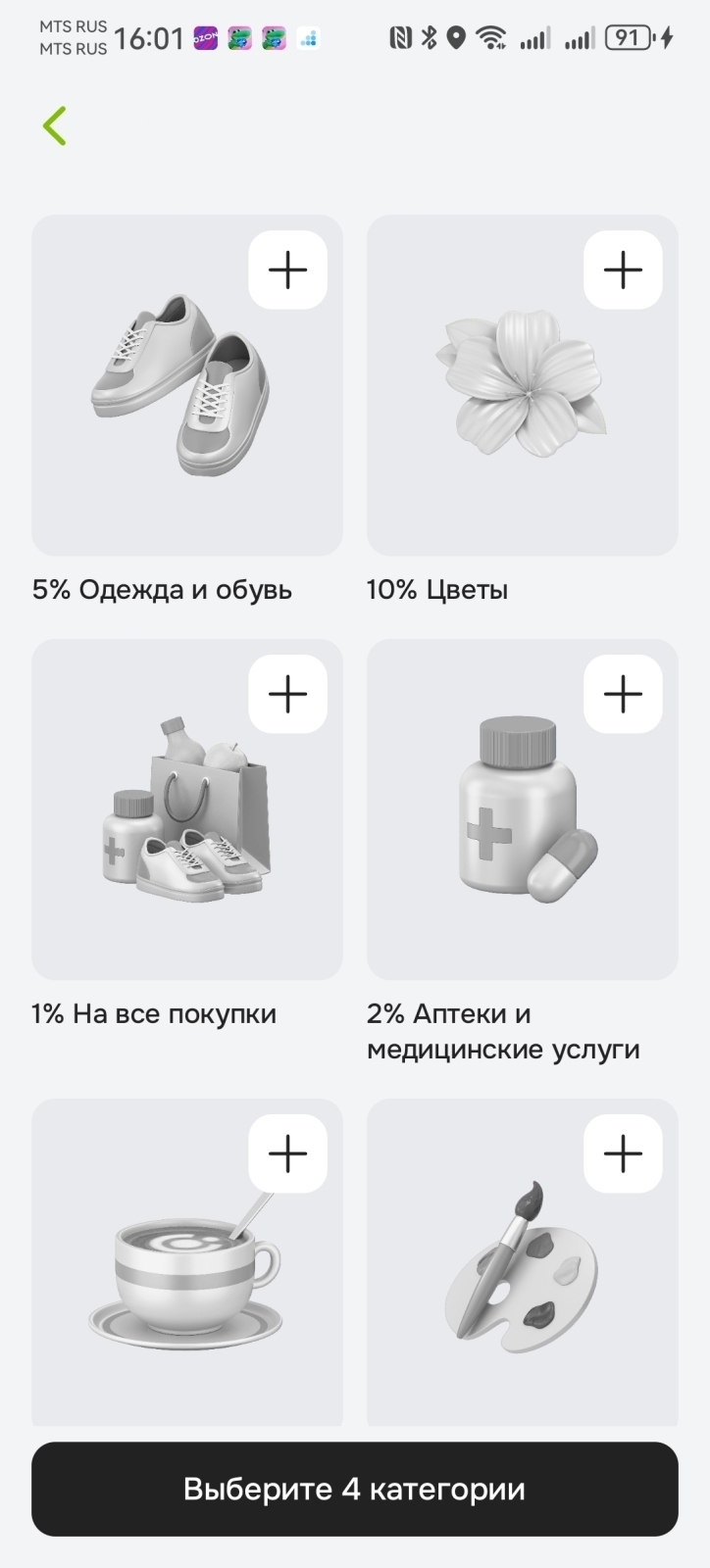The image size is (710, 1568).
Task: Tap the battery indicator showing 91
Action: coord(632,37)
